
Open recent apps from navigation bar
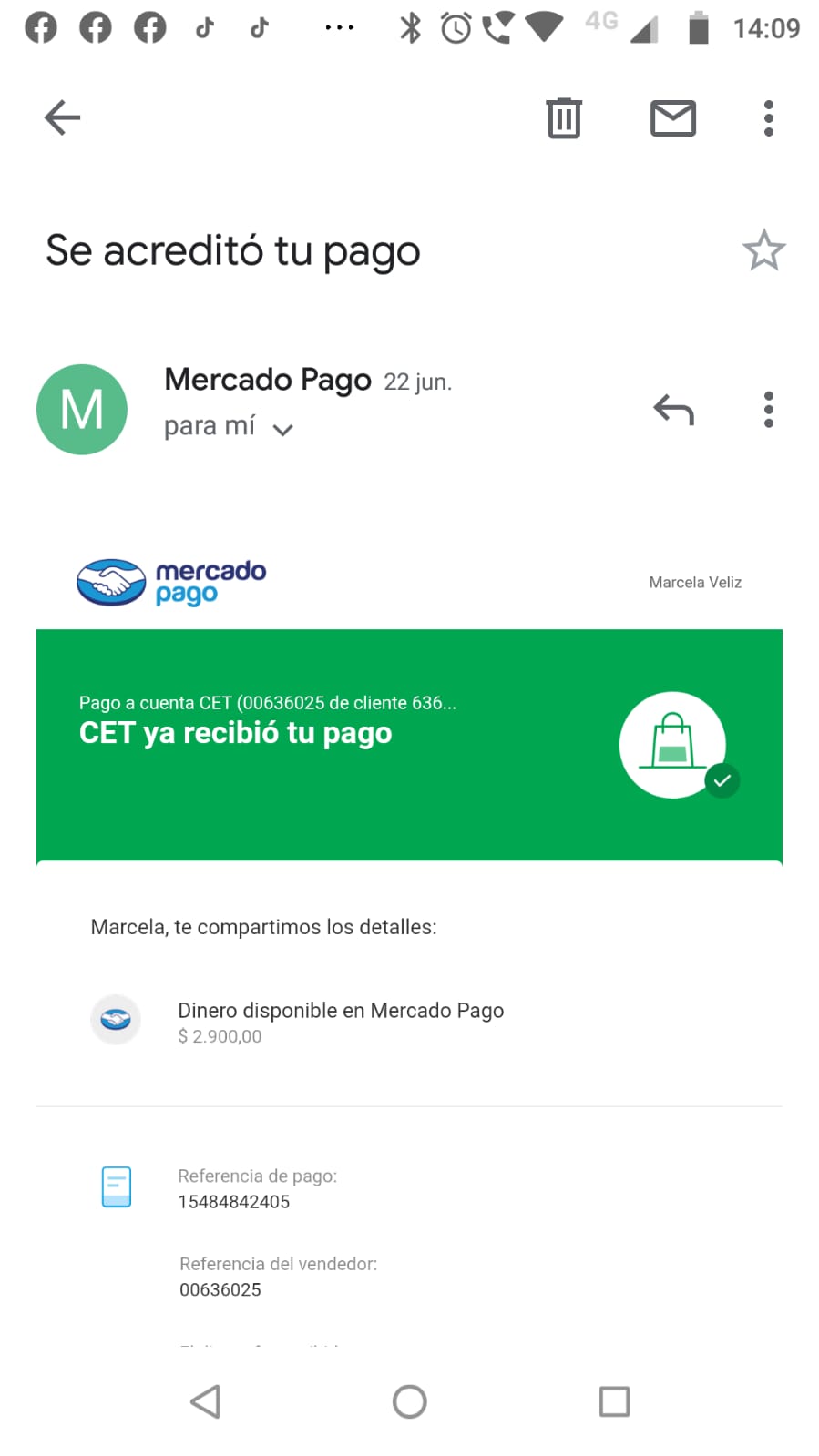tap(614, 1401)
